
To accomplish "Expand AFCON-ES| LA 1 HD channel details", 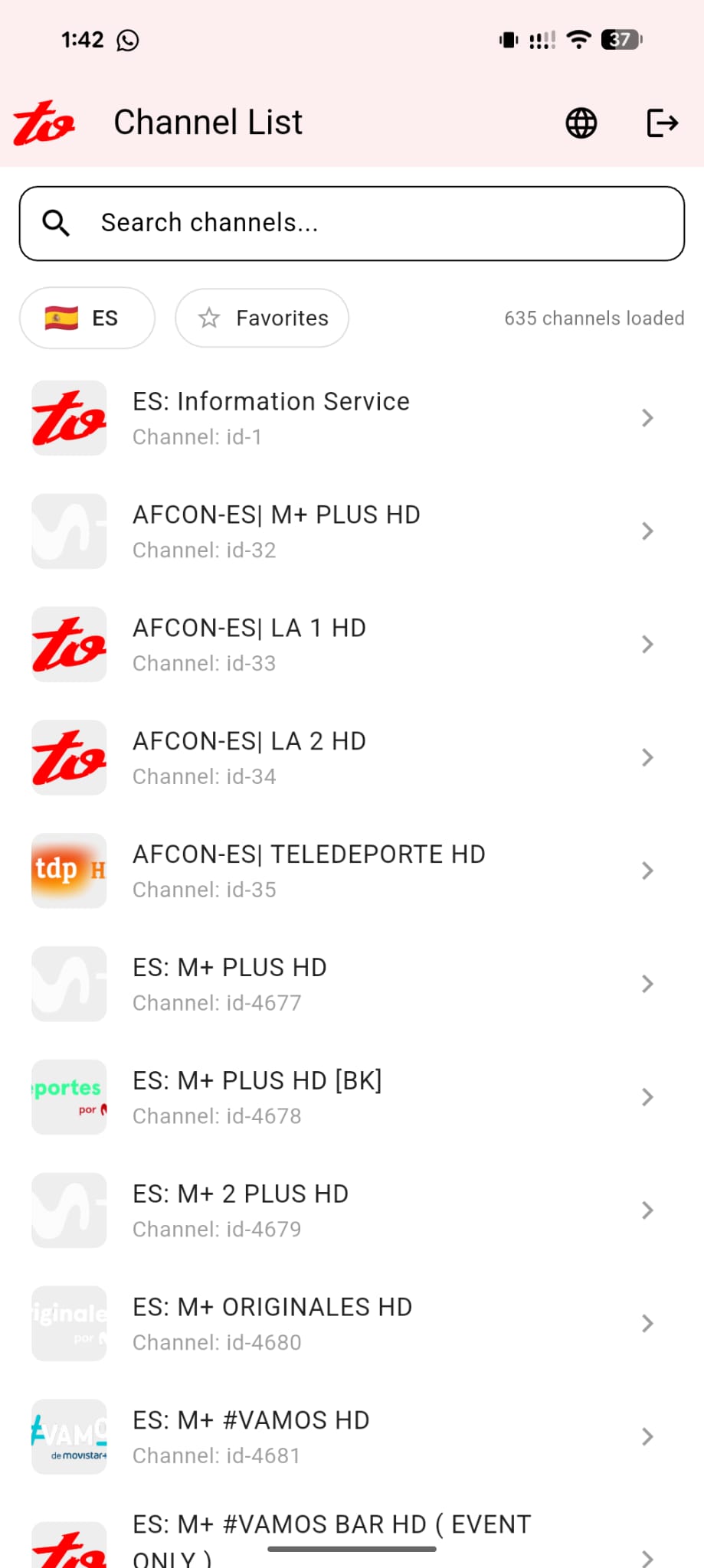I will coord(646,644).
